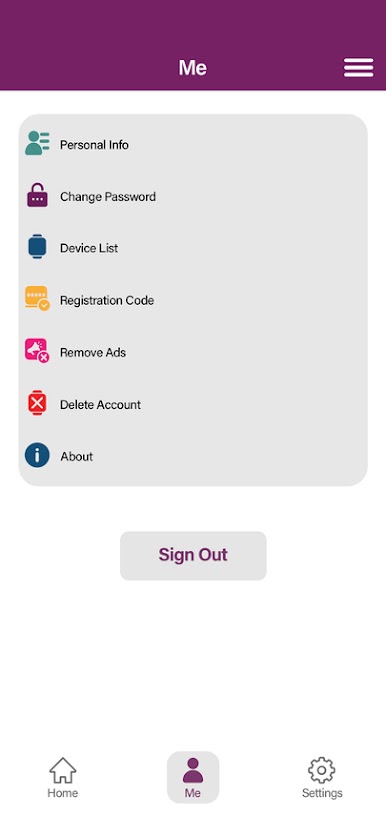Go to Change Password
386x836 pixels.
pyautogui.click(x=193, y=197)
